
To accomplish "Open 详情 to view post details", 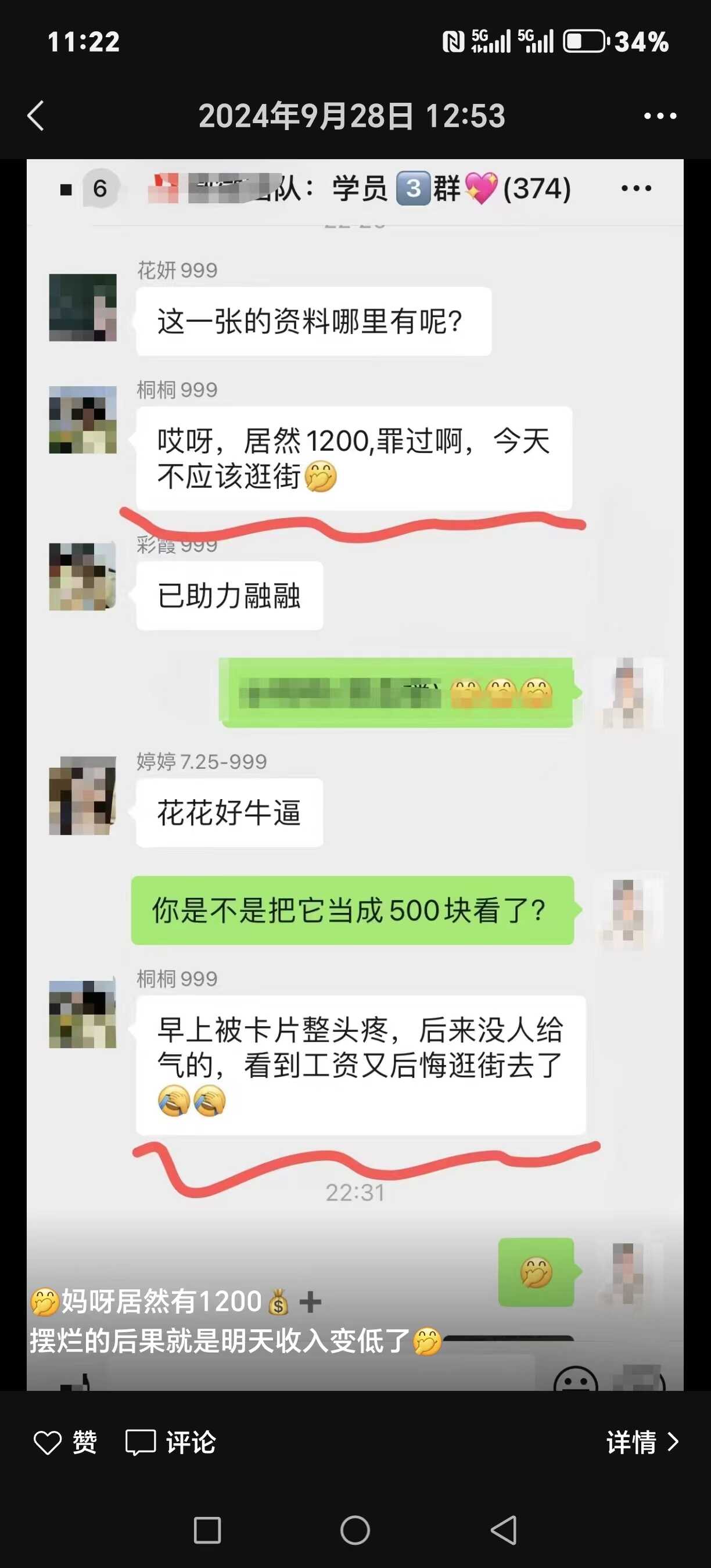I will click(643, 1442).
